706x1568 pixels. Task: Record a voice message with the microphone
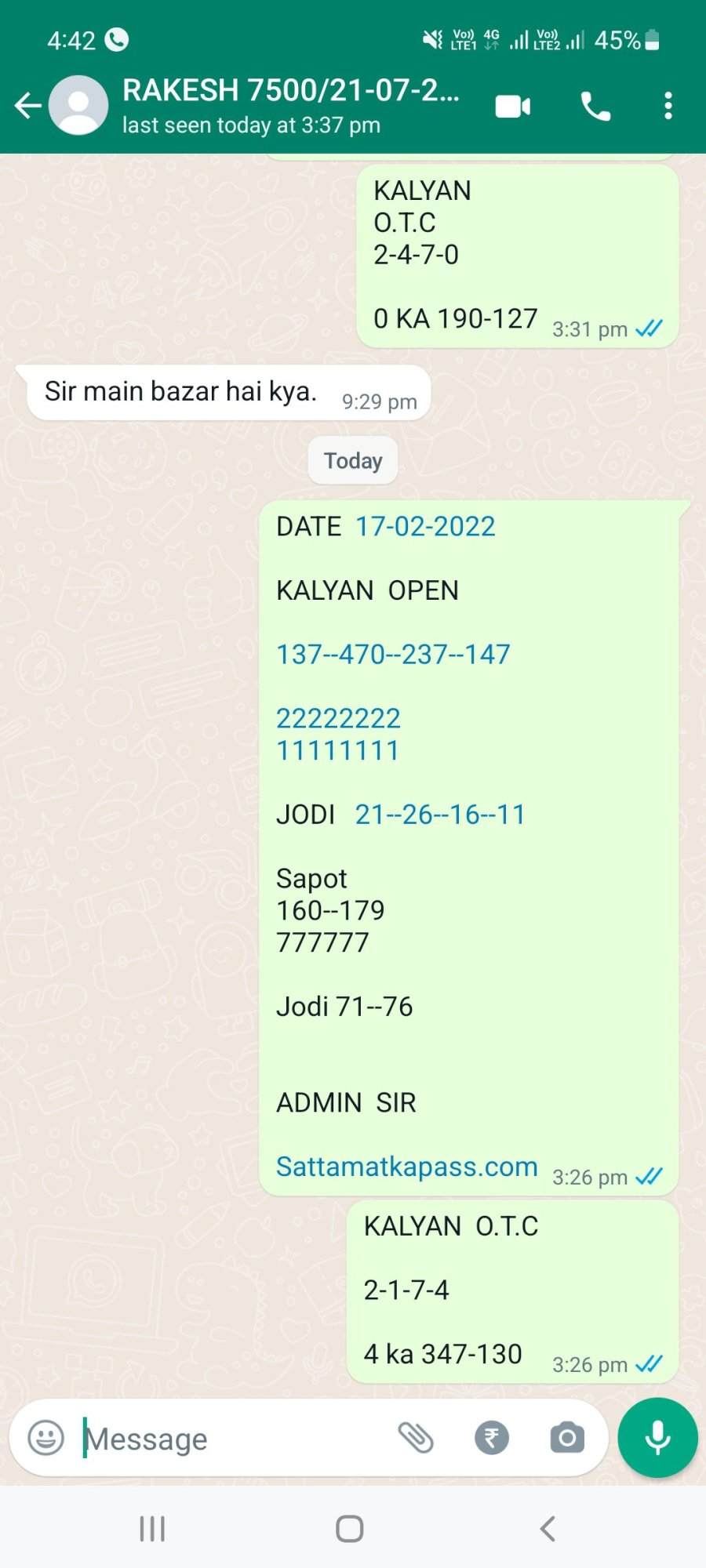click(x=657, y=1438)
